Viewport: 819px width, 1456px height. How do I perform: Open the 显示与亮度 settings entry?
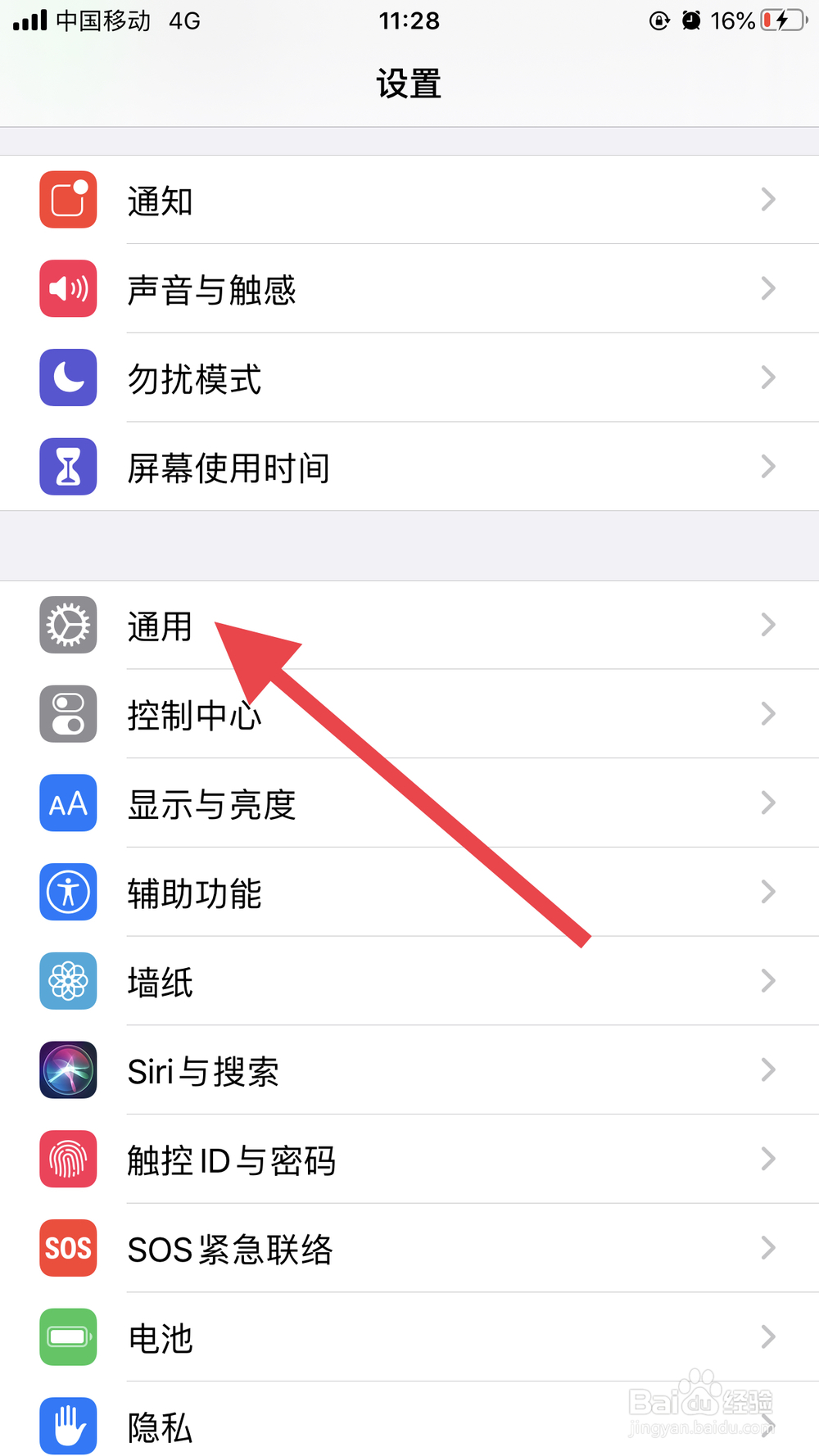tap(328, 803)
